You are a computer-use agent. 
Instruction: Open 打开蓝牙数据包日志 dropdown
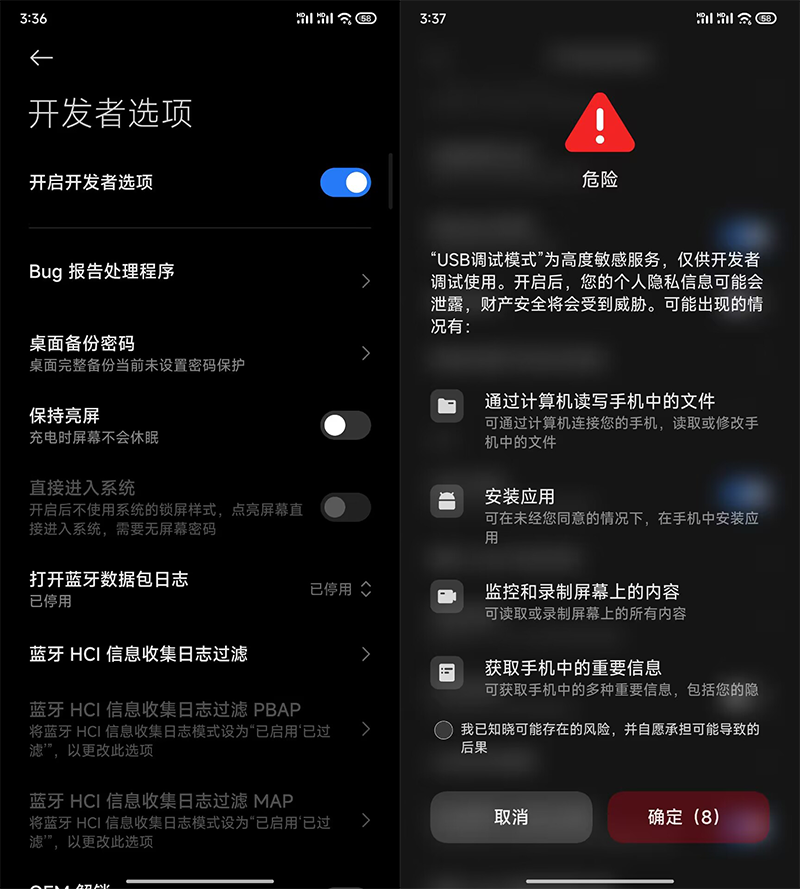[341, 589]
